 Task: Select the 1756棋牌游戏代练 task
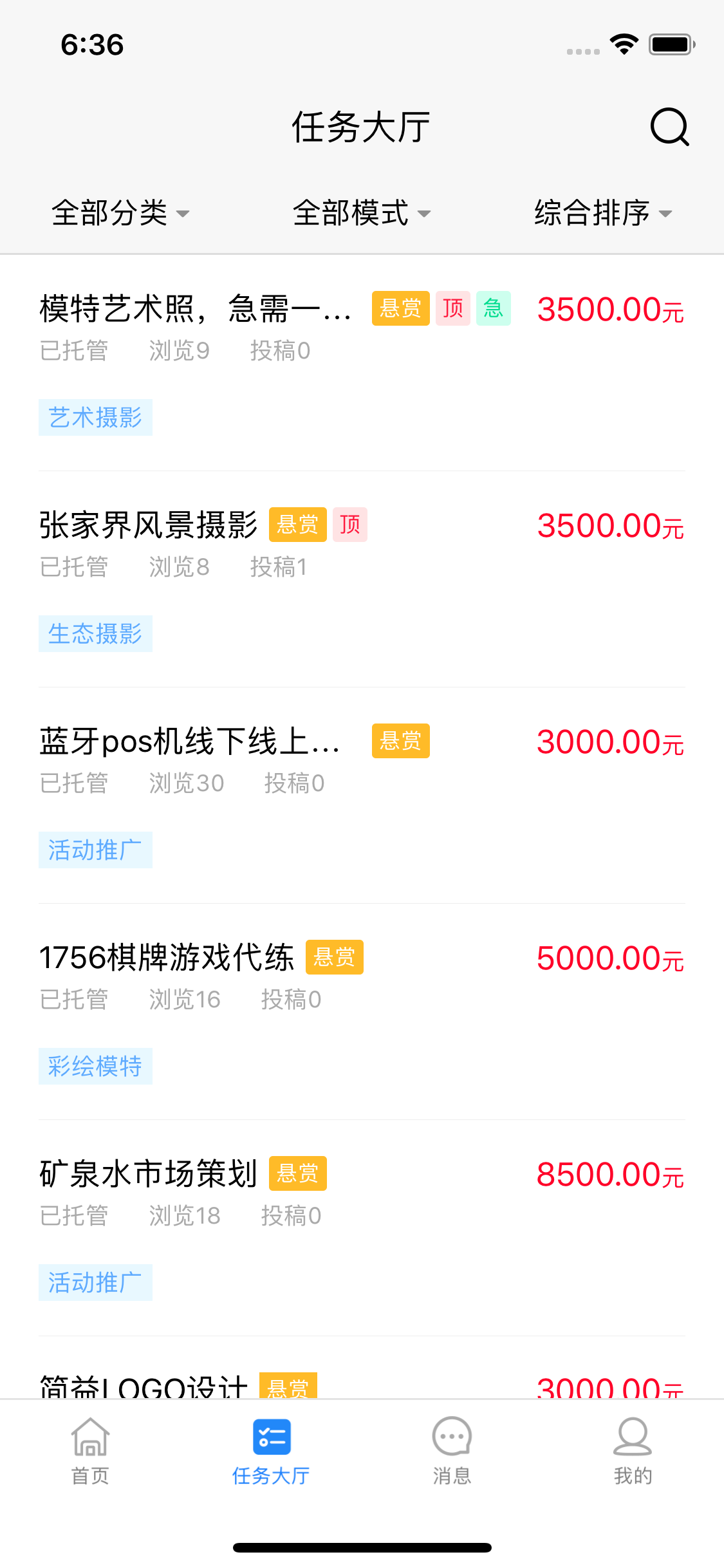pyautogui.click(x=362, y=1012)
